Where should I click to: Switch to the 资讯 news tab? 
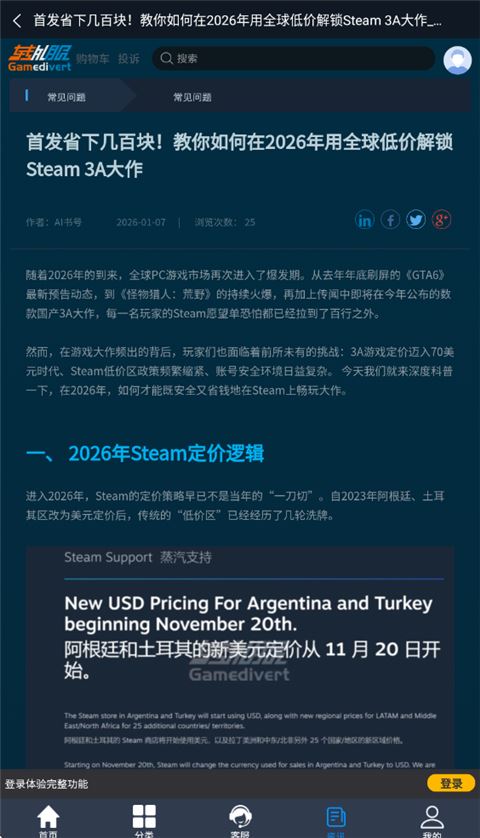(x=336, y=820)
